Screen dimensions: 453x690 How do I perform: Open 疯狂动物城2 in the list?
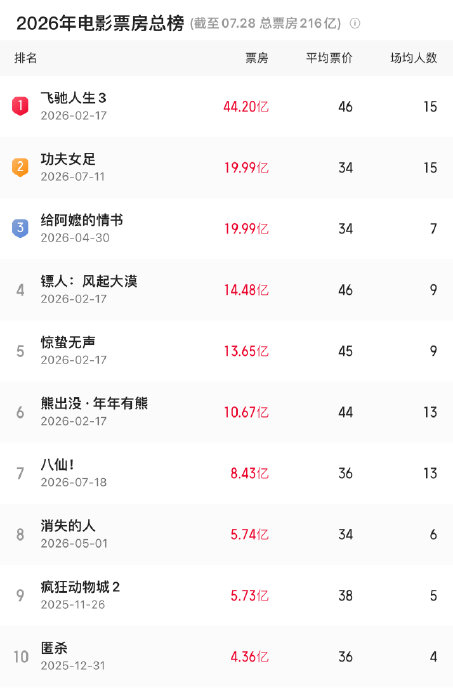click(x=226, y=596)
